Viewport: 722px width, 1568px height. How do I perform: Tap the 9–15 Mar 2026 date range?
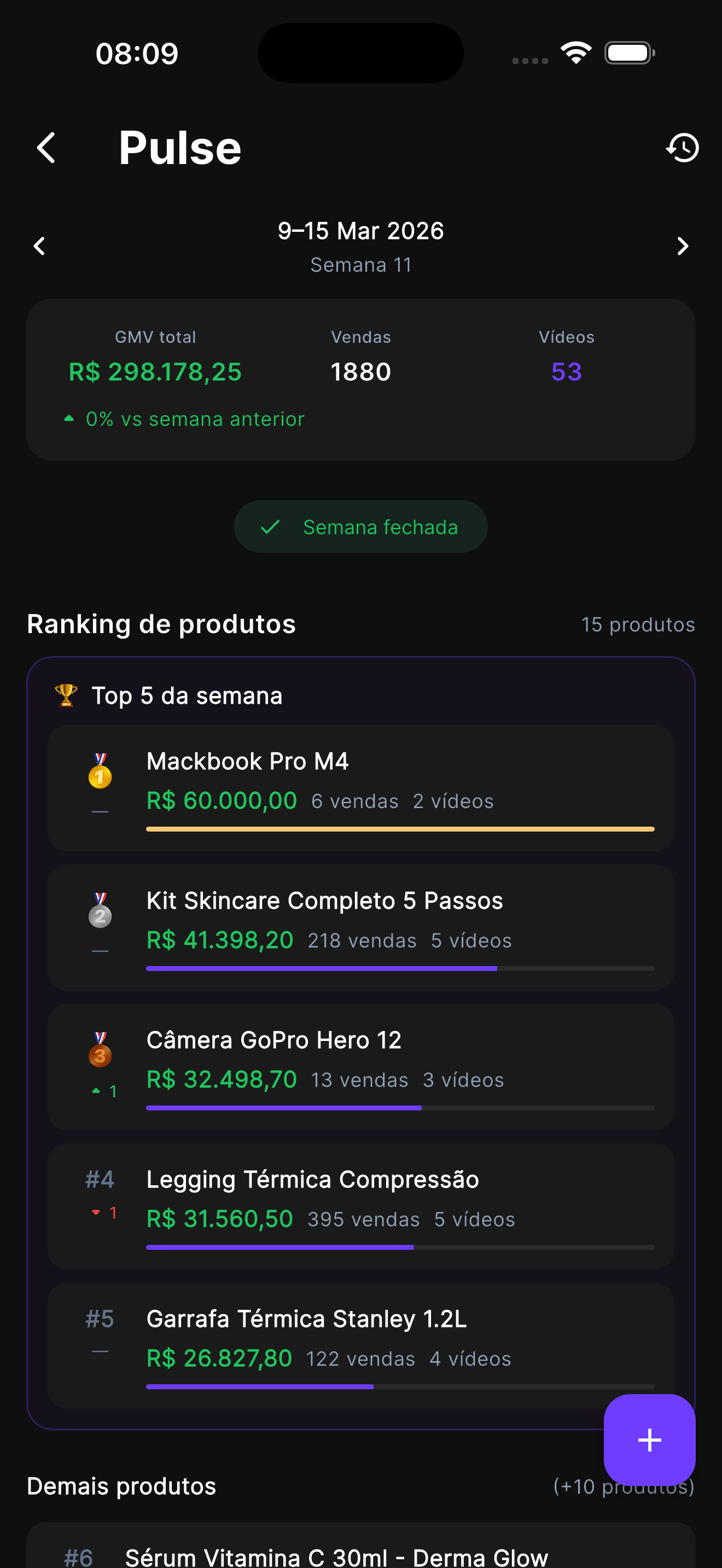point(361,231)
